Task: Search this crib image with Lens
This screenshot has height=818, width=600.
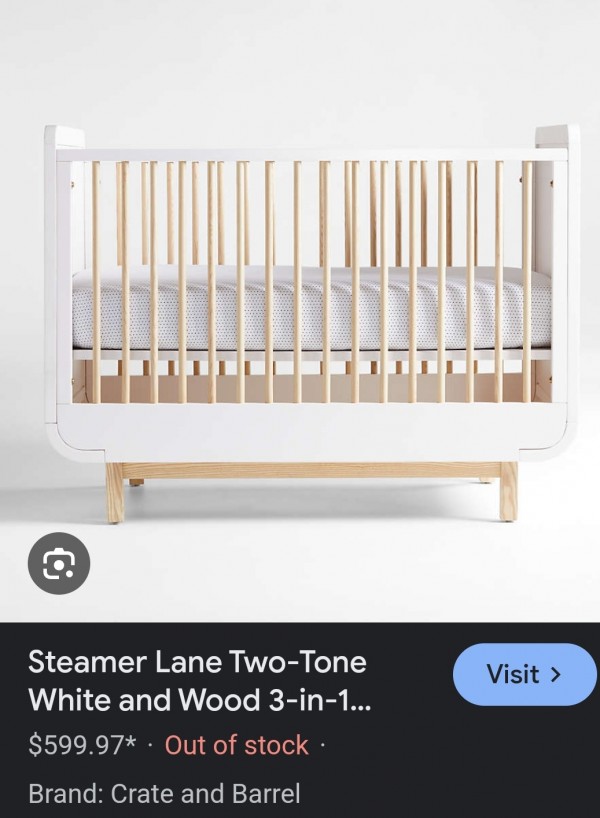Action: [59, 564]
